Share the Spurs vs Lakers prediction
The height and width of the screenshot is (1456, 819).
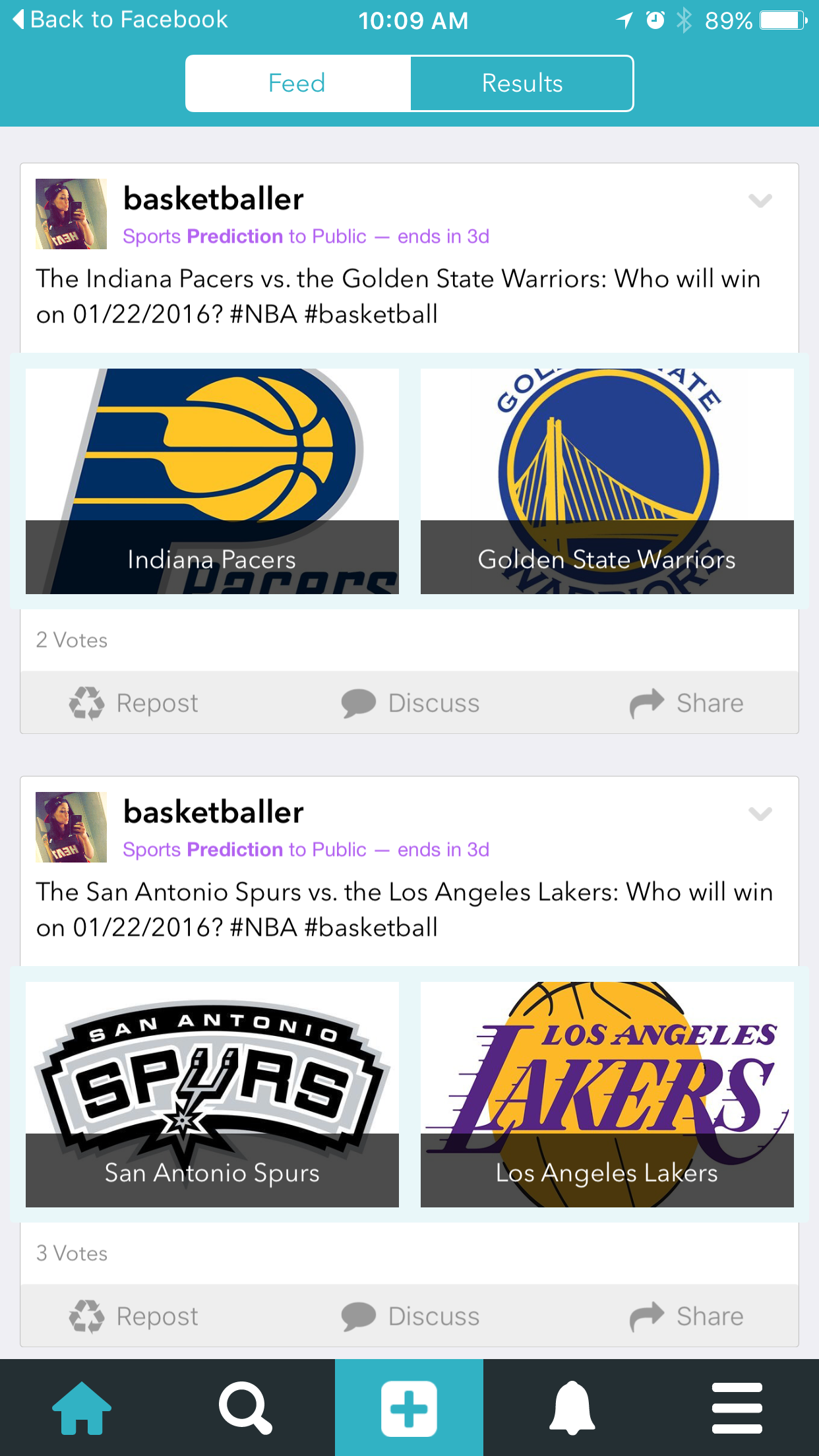point(686,1316)
